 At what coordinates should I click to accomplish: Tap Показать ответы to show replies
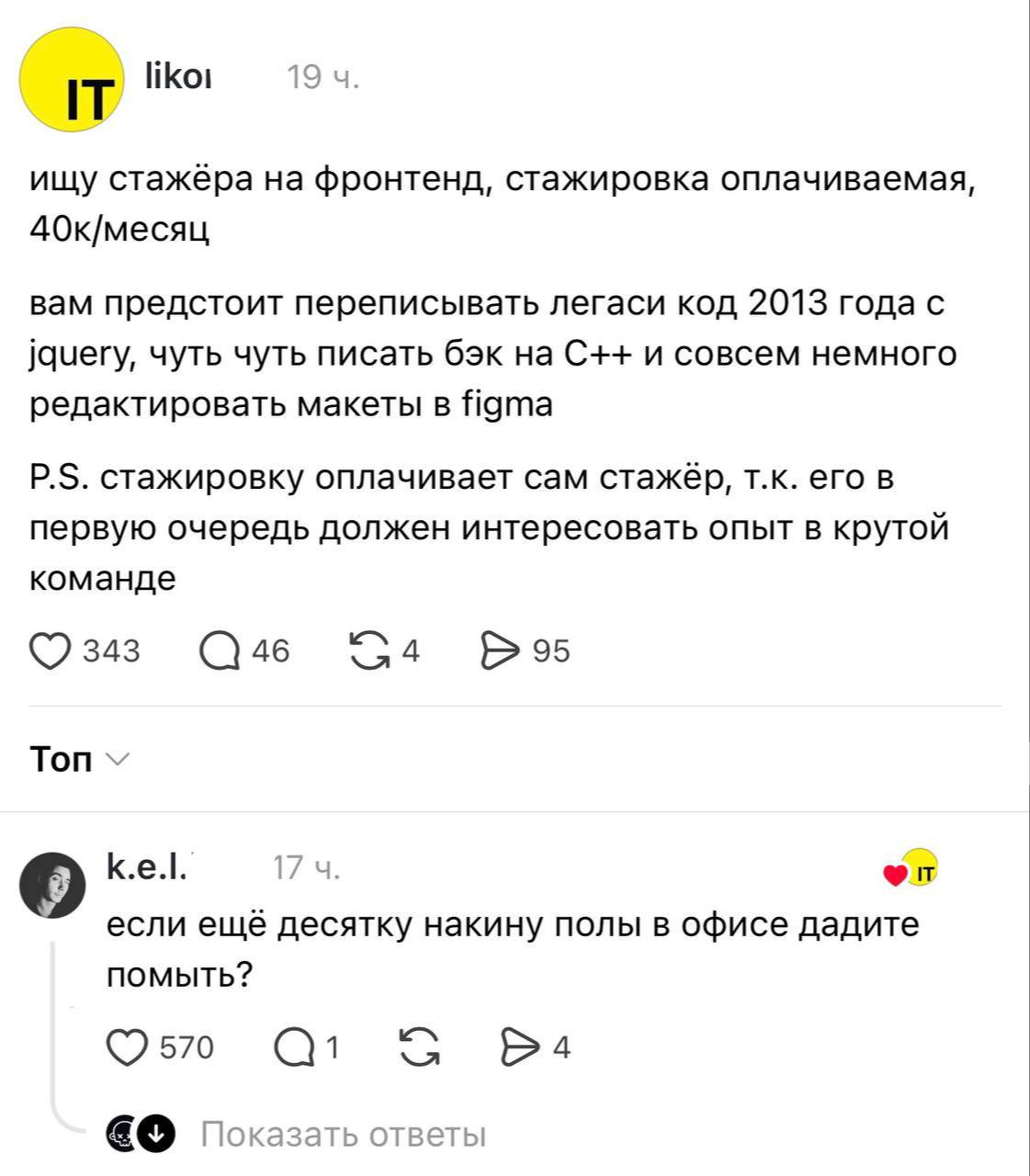pos(342,1136)
